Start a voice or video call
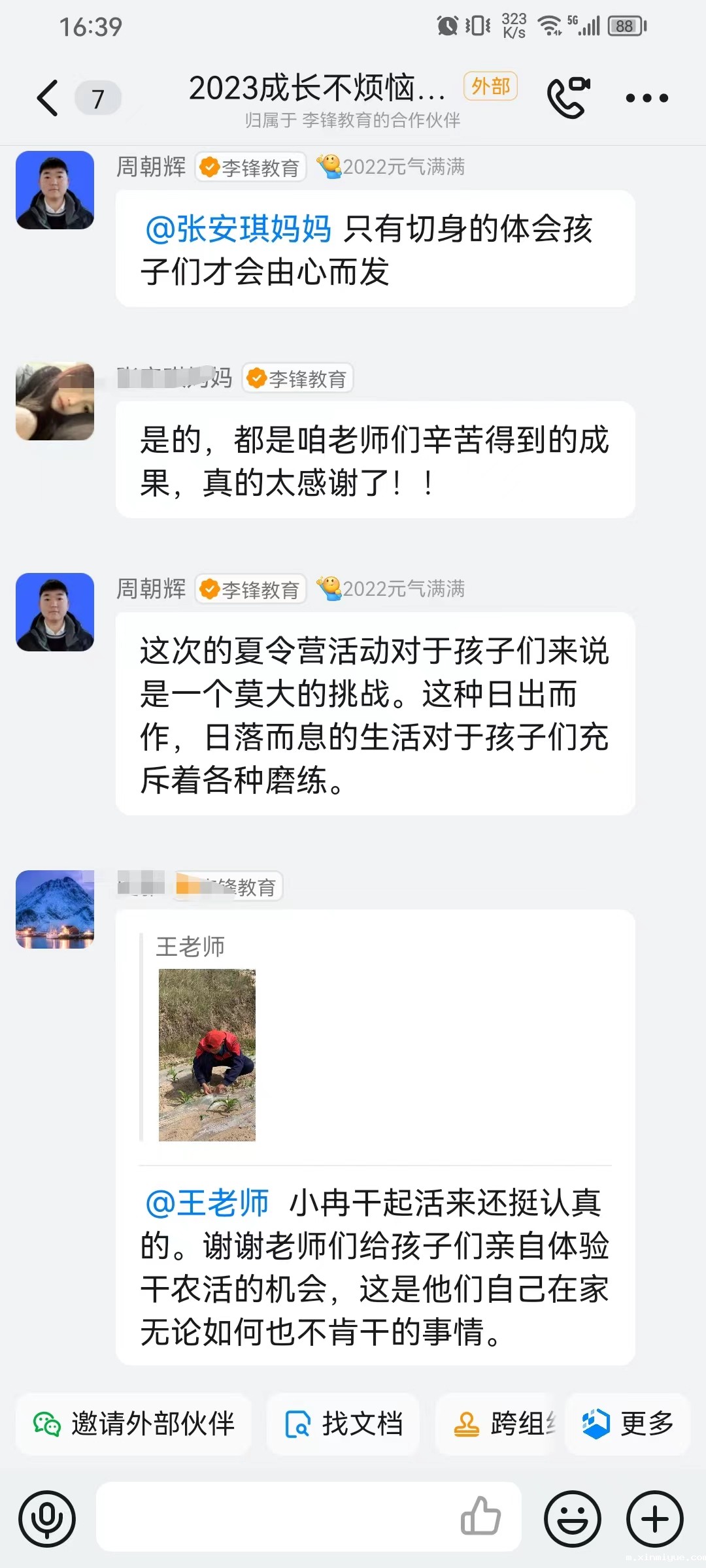Viewport: 706px width, 1568px height. 568,98
